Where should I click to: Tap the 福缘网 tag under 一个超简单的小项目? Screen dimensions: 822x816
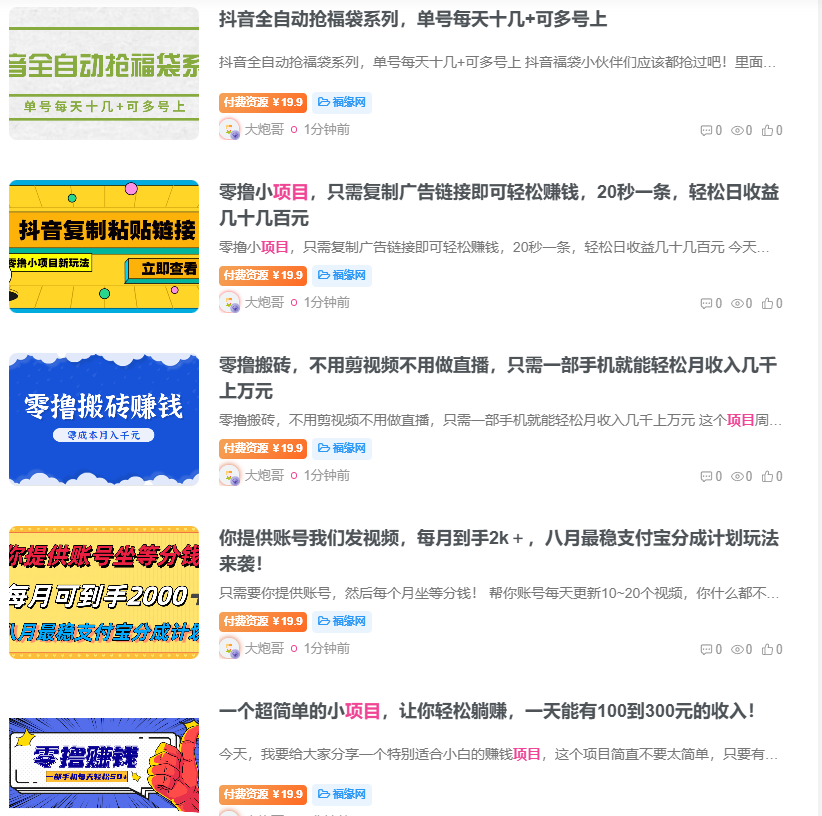[x=342, y=794]
